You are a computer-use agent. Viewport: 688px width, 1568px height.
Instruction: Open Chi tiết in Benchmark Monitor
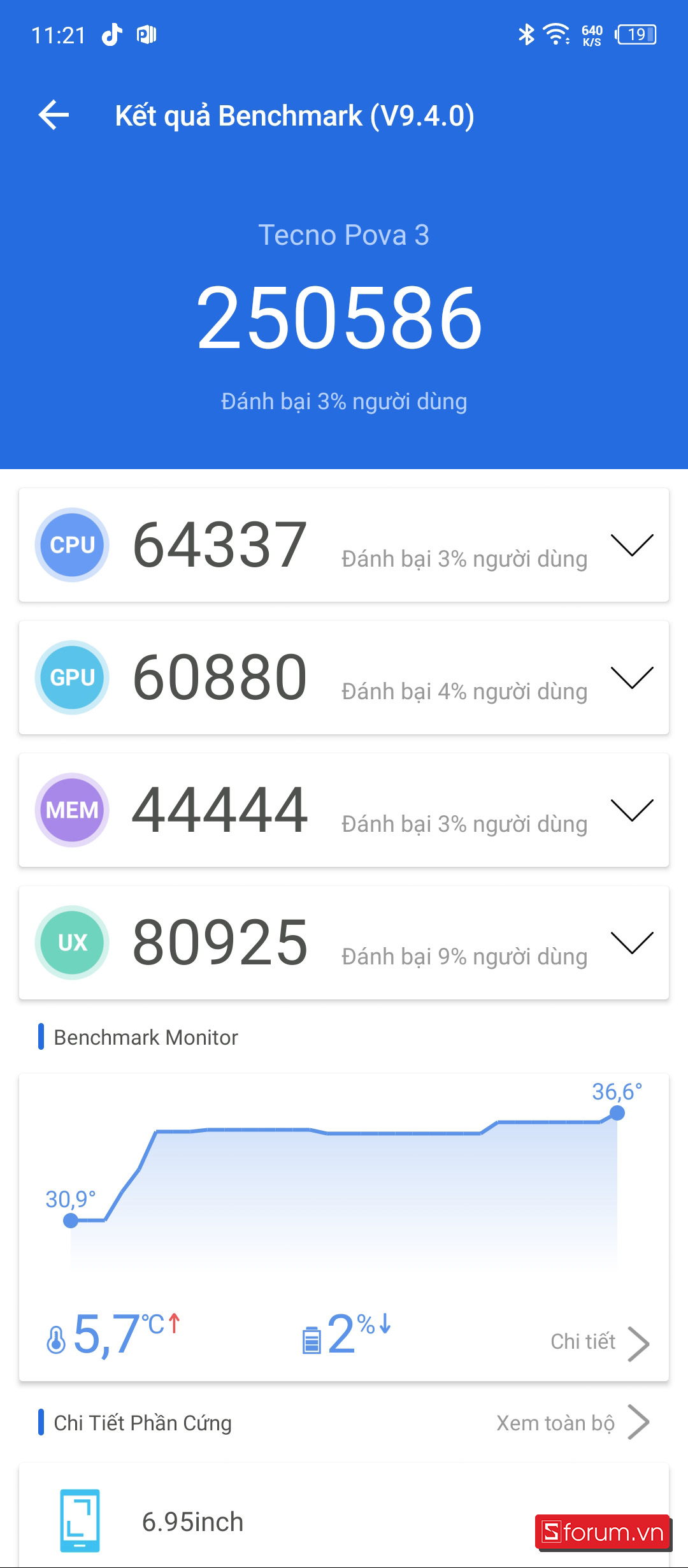point(599,1342)
